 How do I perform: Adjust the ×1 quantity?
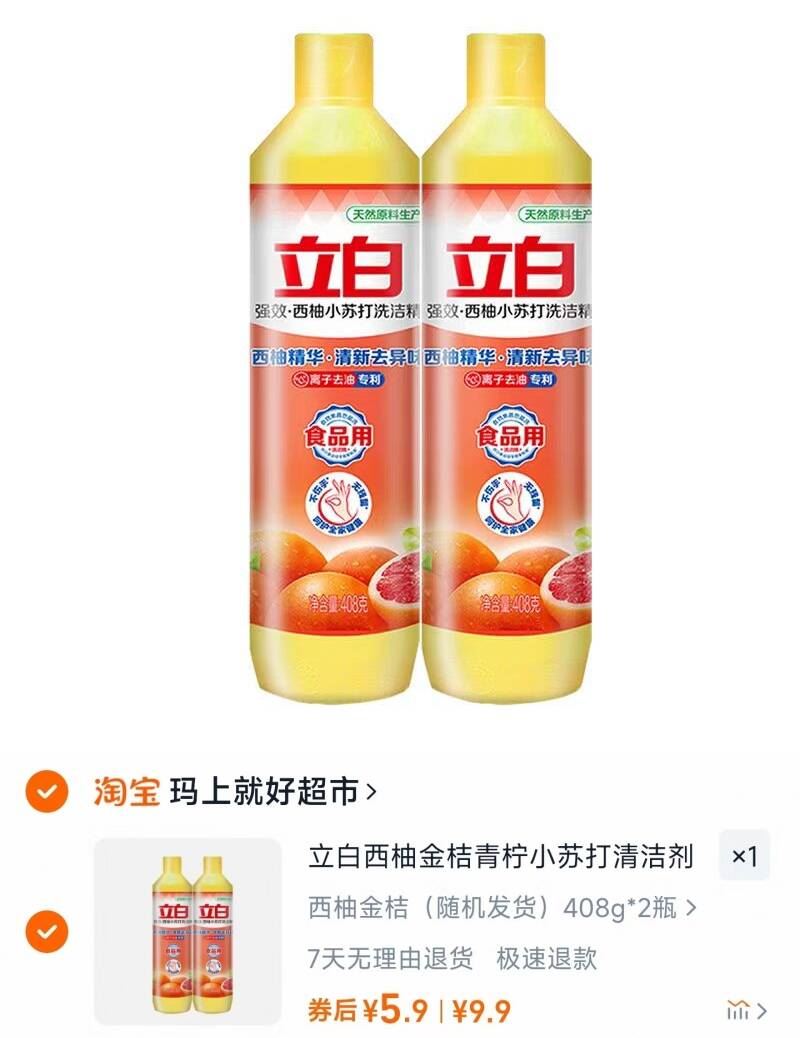coord(744,856)
